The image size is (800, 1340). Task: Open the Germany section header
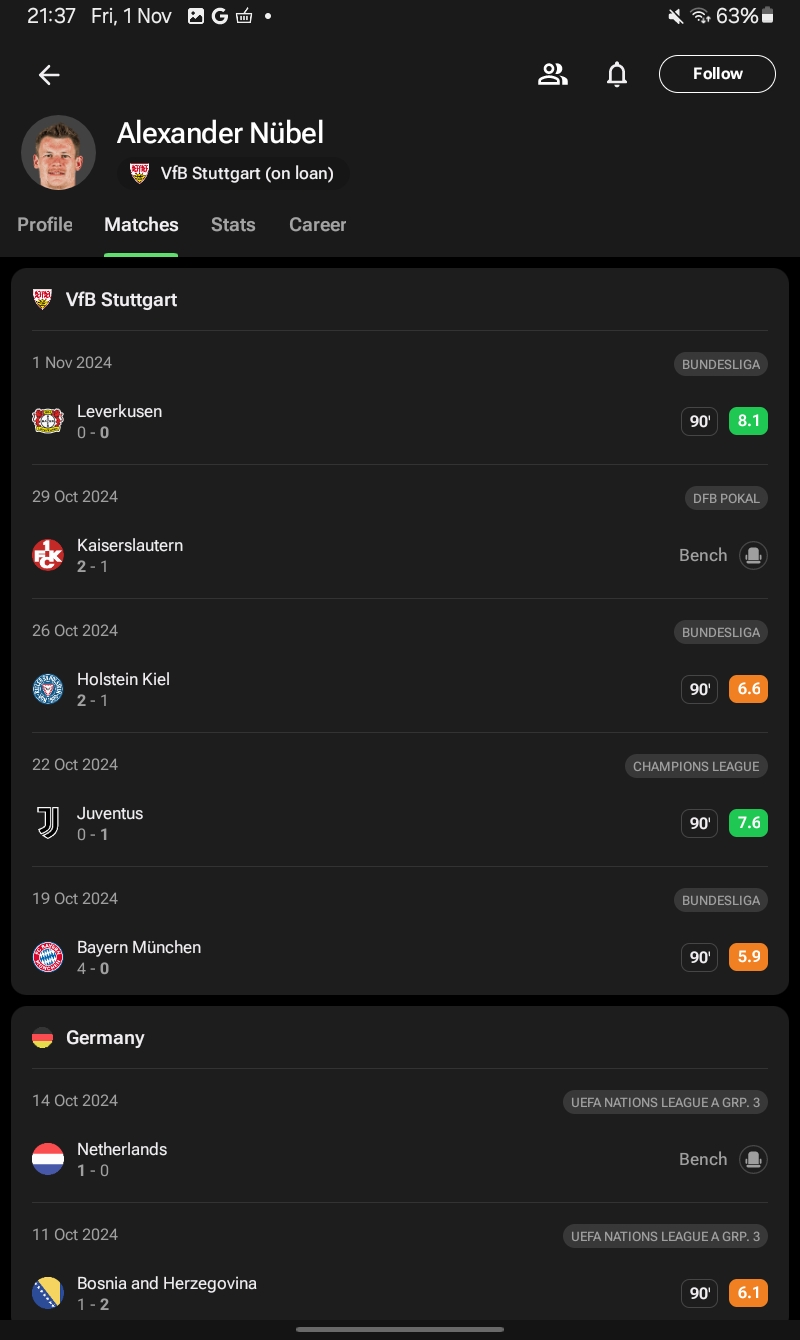tap(104, 1037)
